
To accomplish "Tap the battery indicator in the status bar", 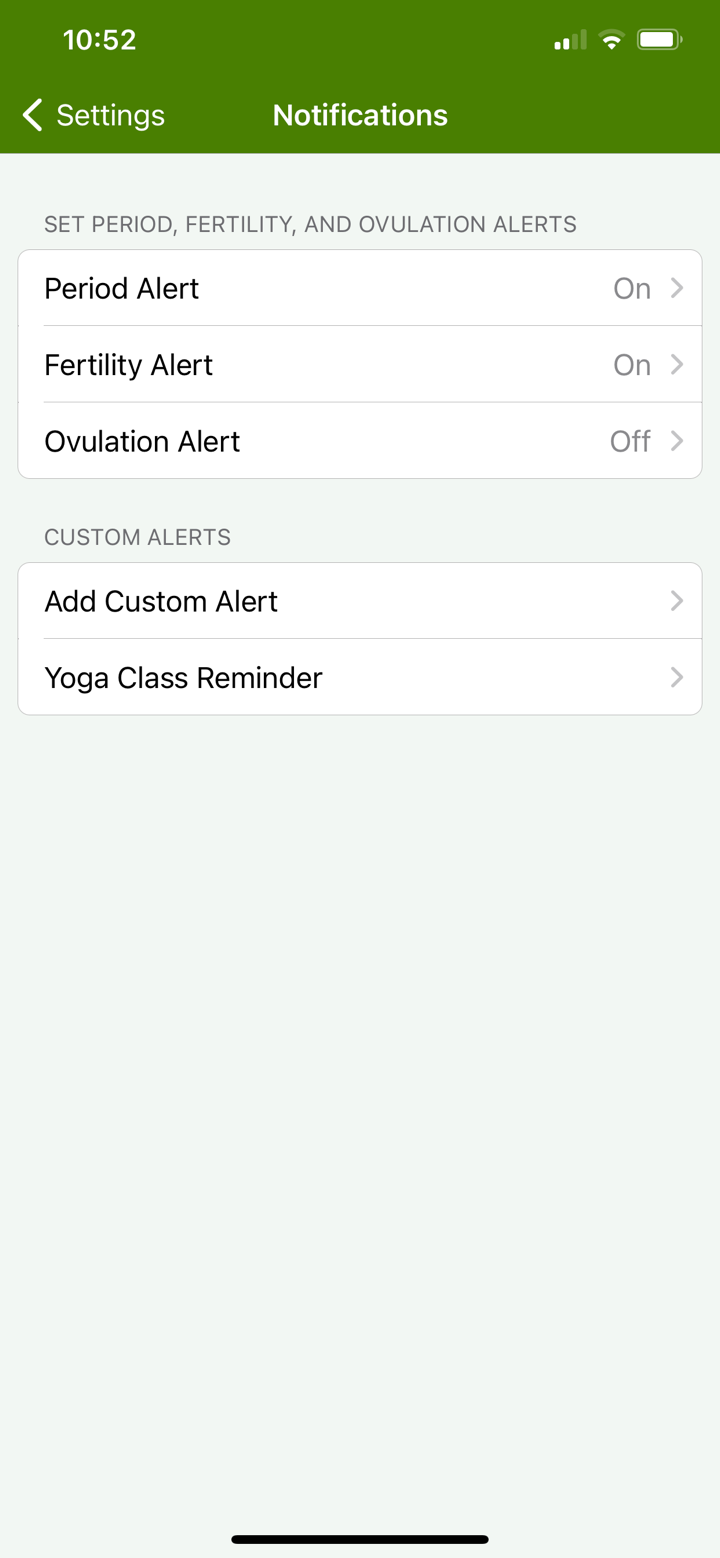I will pos(659,40).
